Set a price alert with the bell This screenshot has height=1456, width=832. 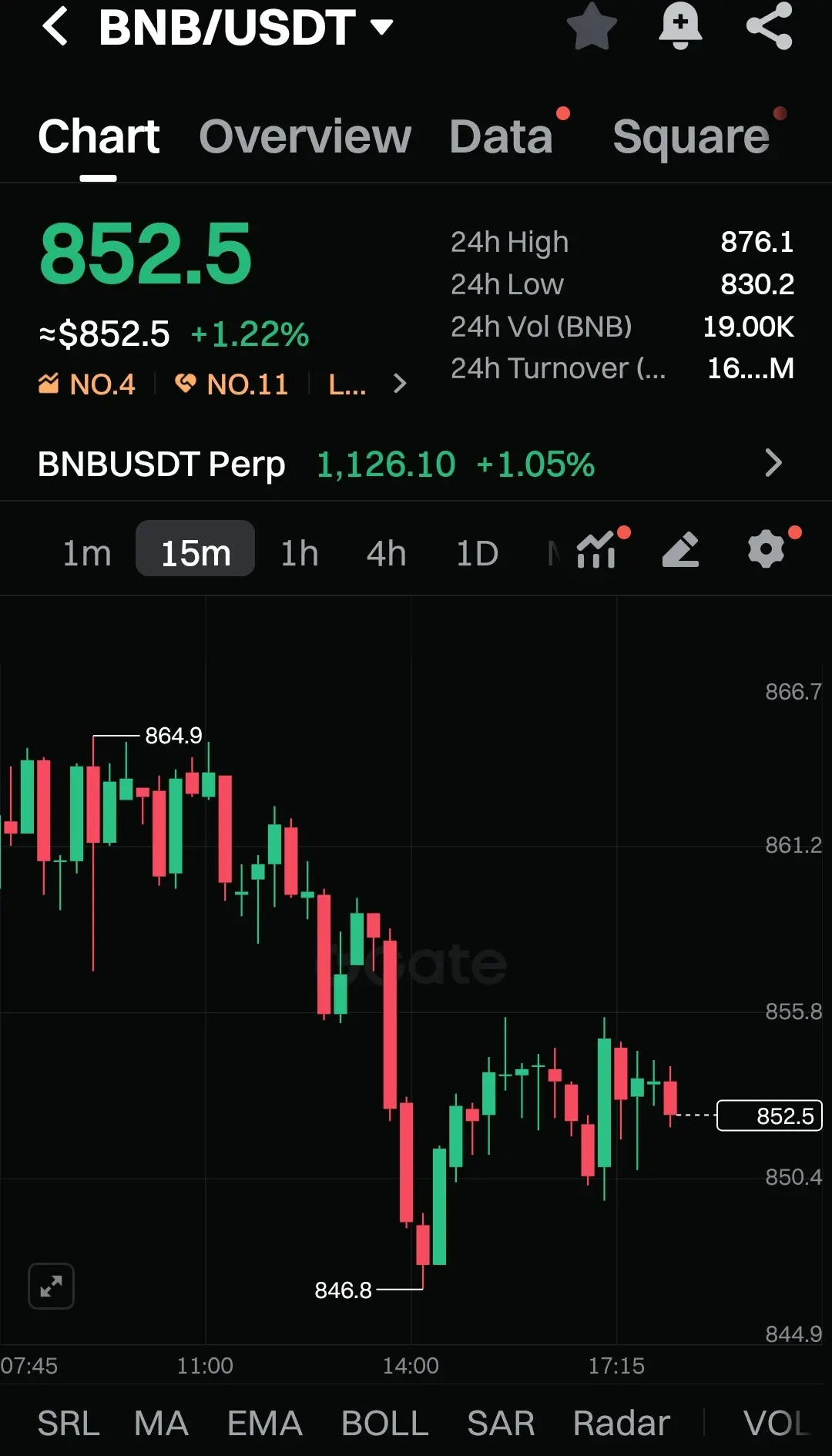coord(680,26)
